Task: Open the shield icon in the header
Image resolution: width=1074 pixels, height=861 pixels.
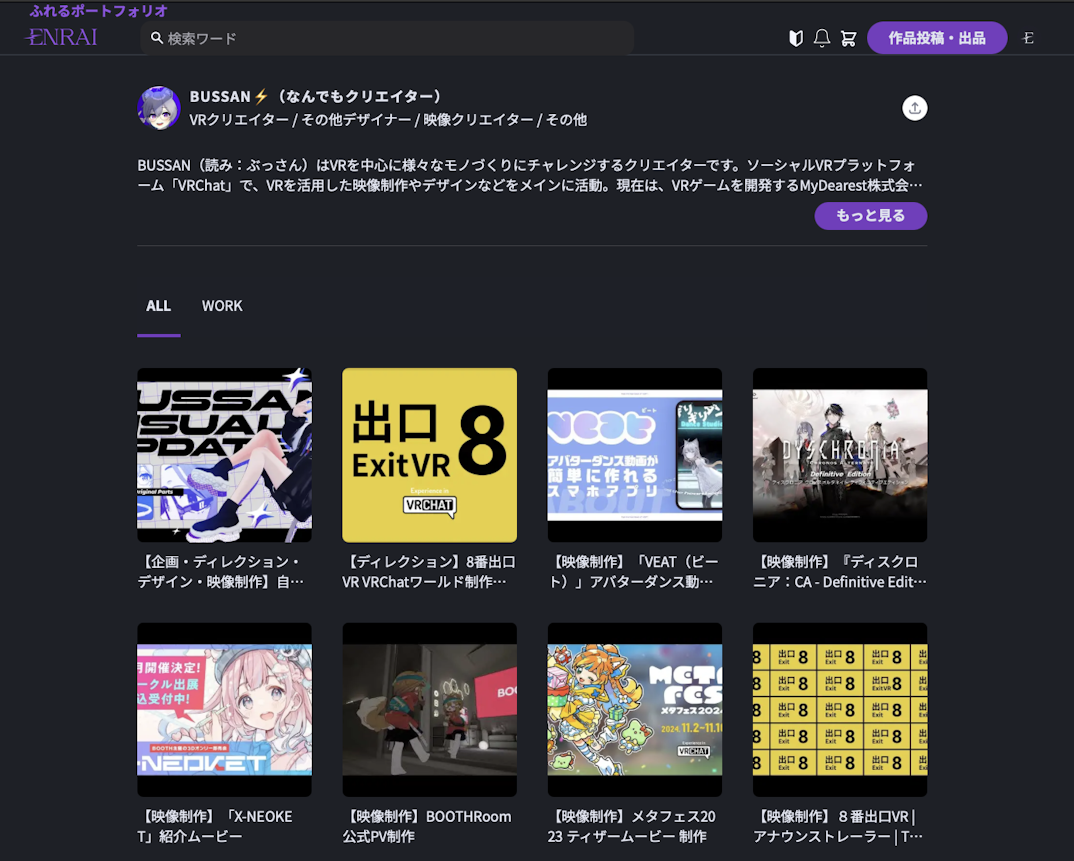Action: pyautogui.click(x=796, y=38)
